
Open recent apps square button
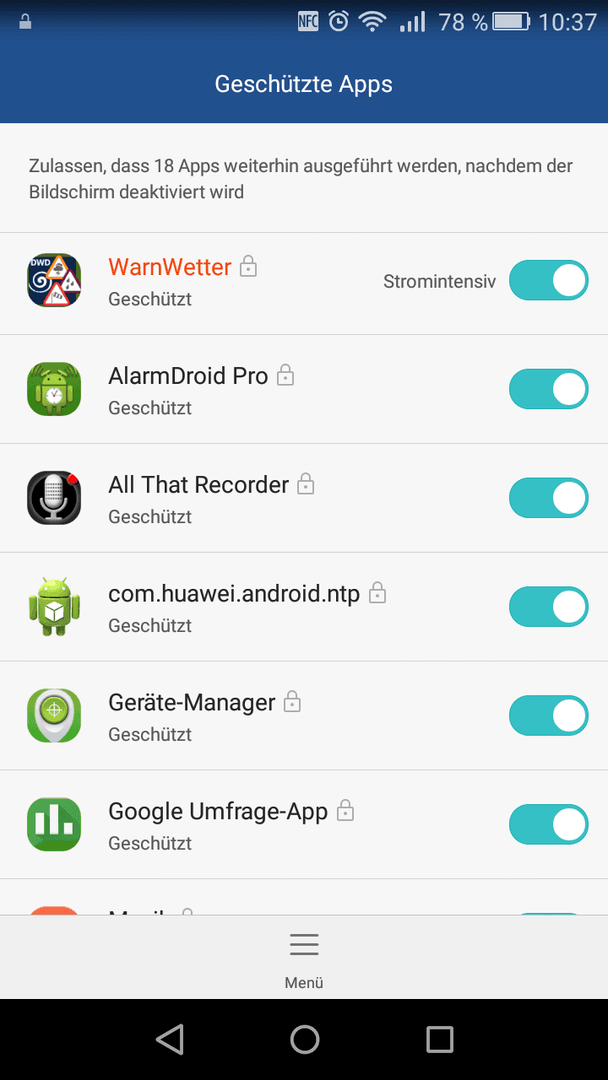coord(439,1039)
